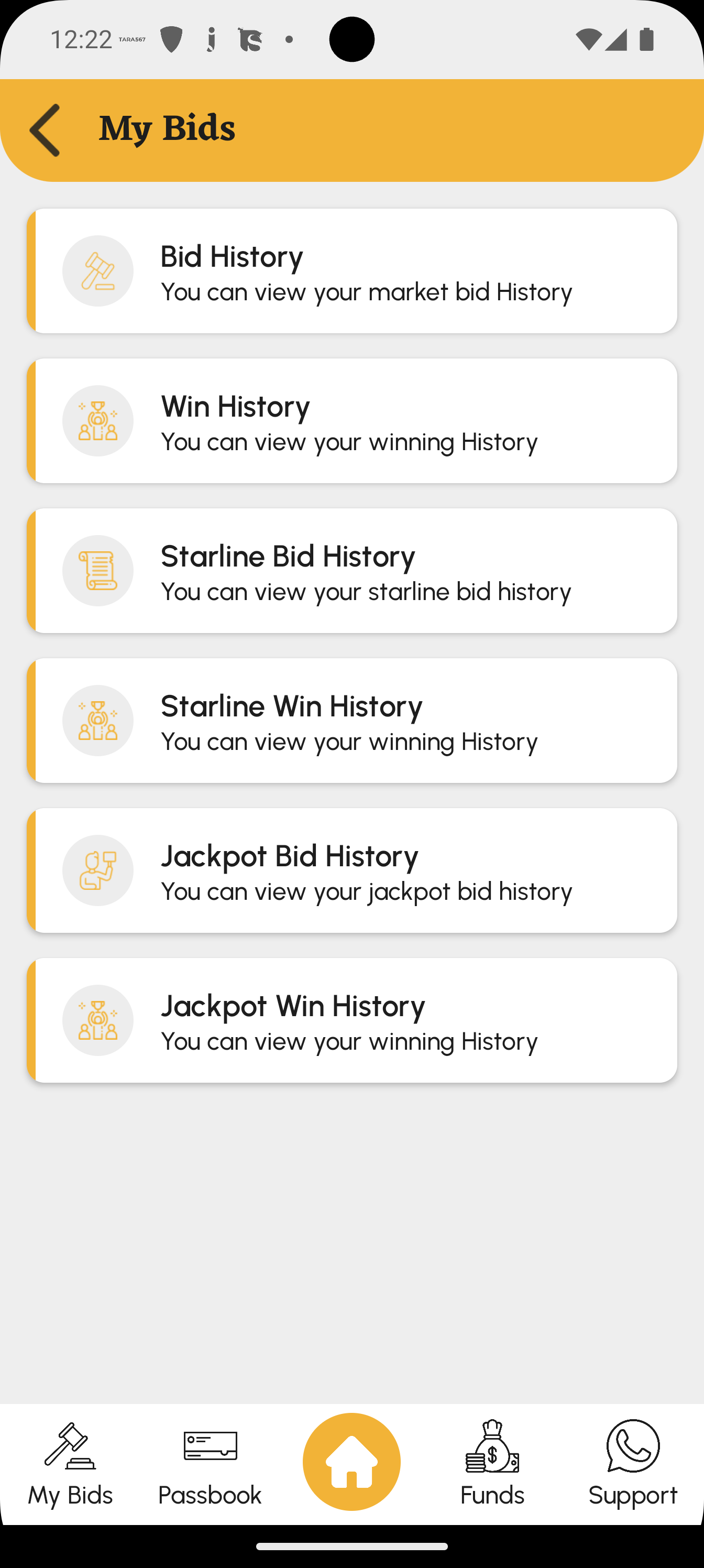704x1568 pixels.
Task: Open Starline Bid History
Action: click(x=351, y=570)
